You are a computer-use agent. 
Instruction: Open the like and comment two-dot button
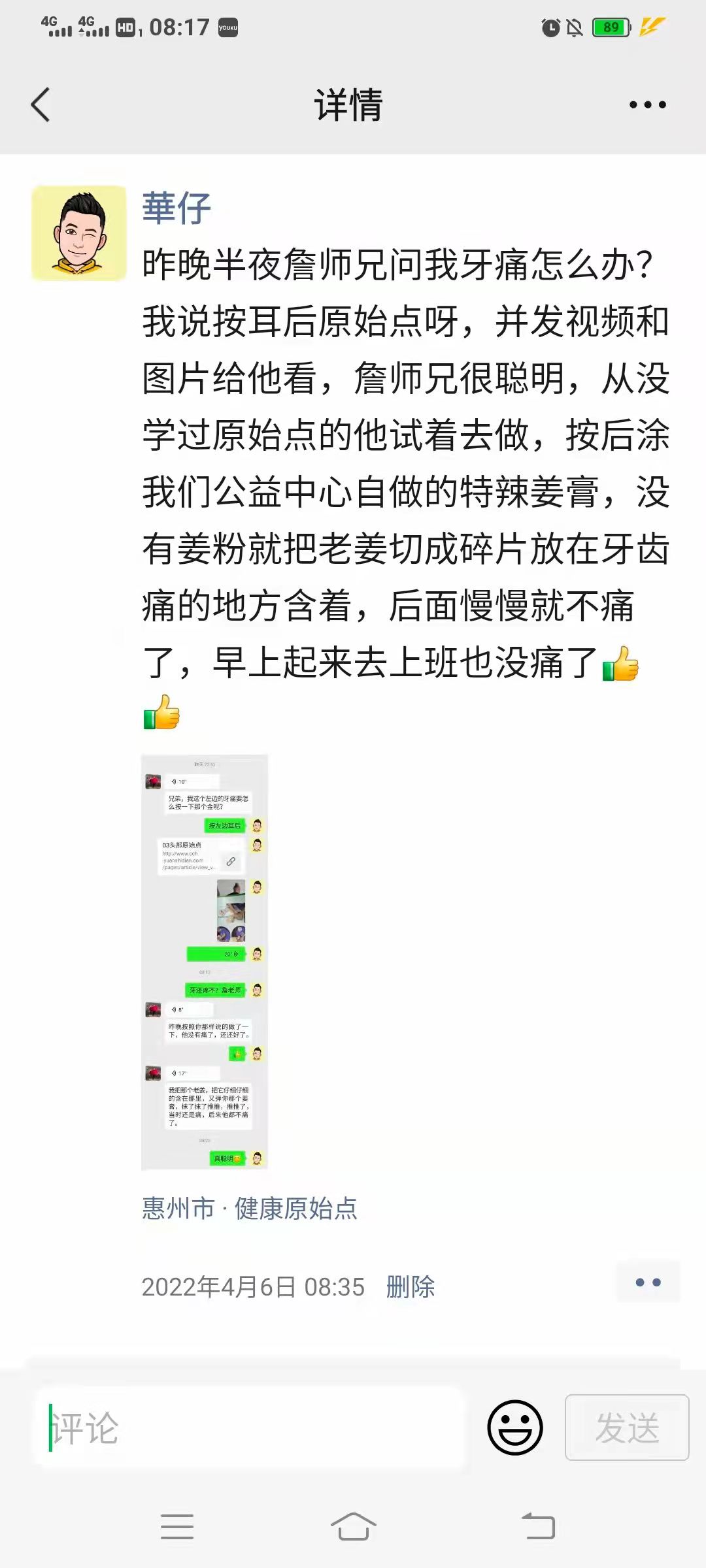pos(648,1282)
